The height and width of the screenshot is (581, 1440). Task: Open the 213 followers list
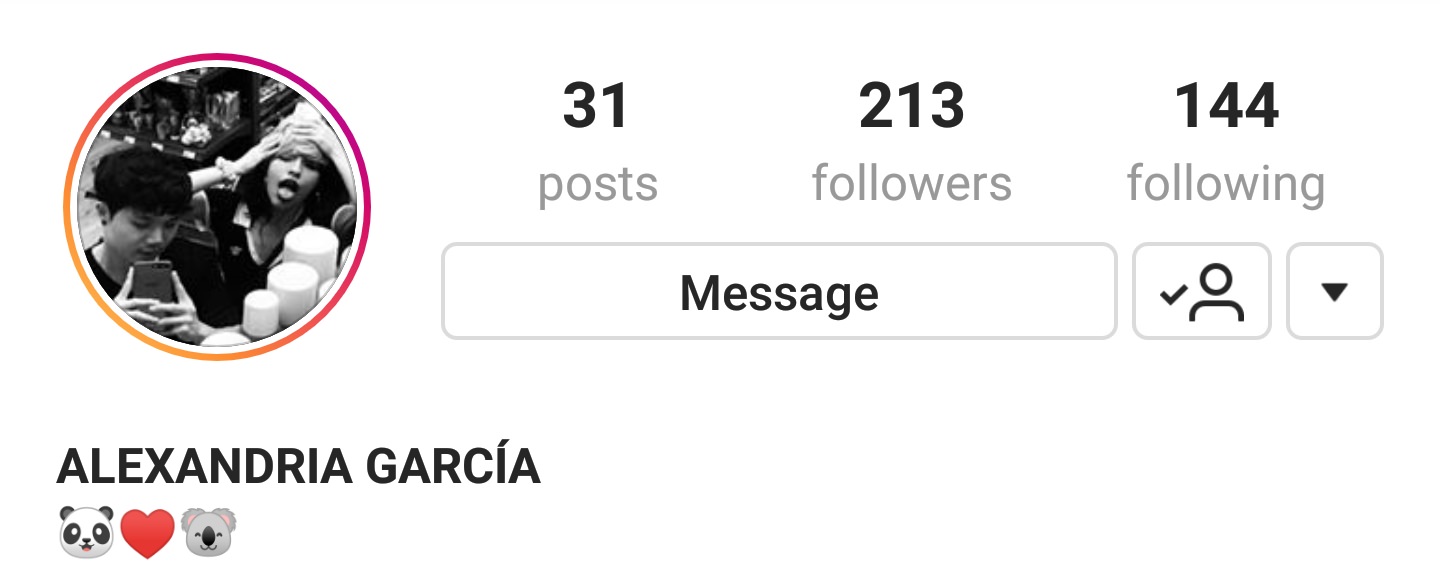tap(911, 144)
